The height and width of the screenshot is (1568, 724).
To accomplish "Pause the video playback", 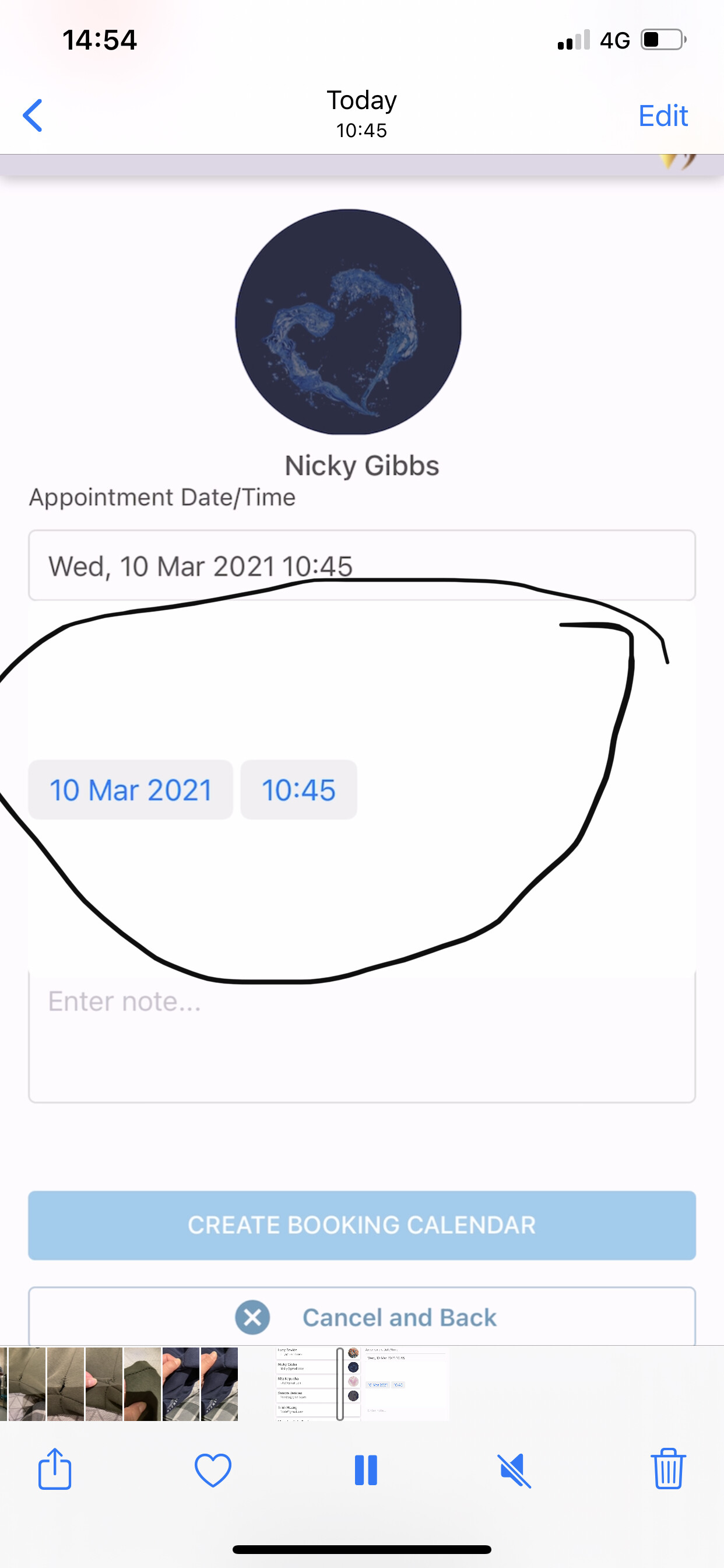I will [x=365, y=1469].
